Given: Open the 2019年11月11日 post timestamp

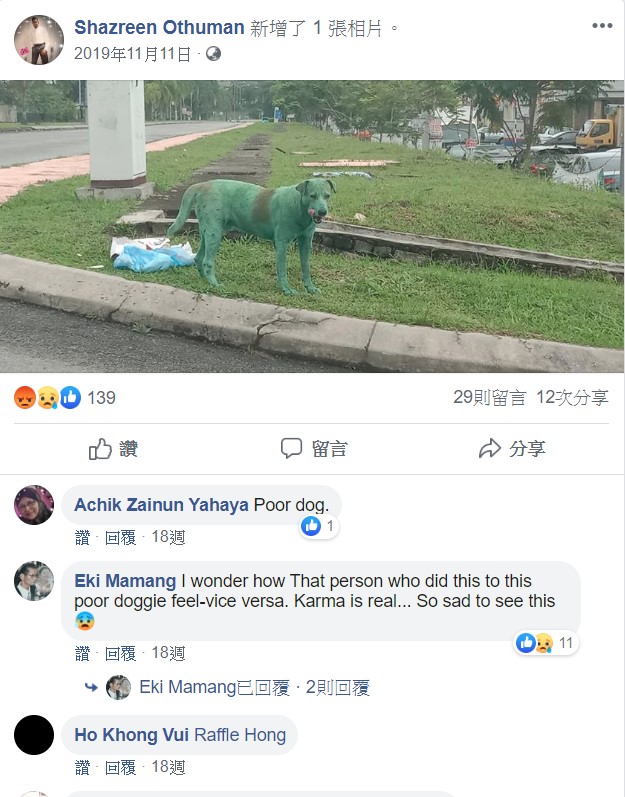Looking at the screenshot, I should (x=132, y=54).
